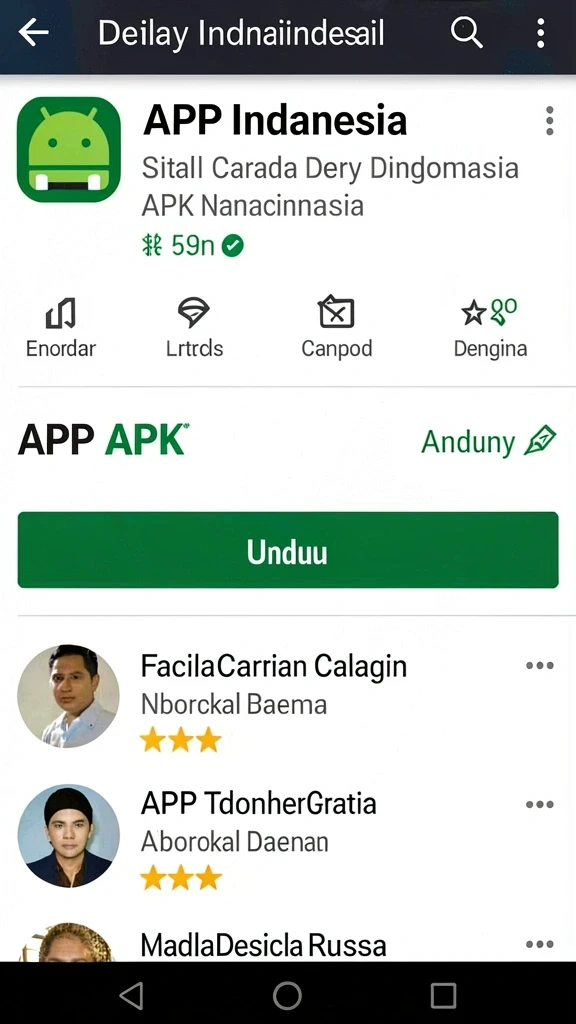Tap the green Unduu button
576x1024 pixels.
(288, 550)
